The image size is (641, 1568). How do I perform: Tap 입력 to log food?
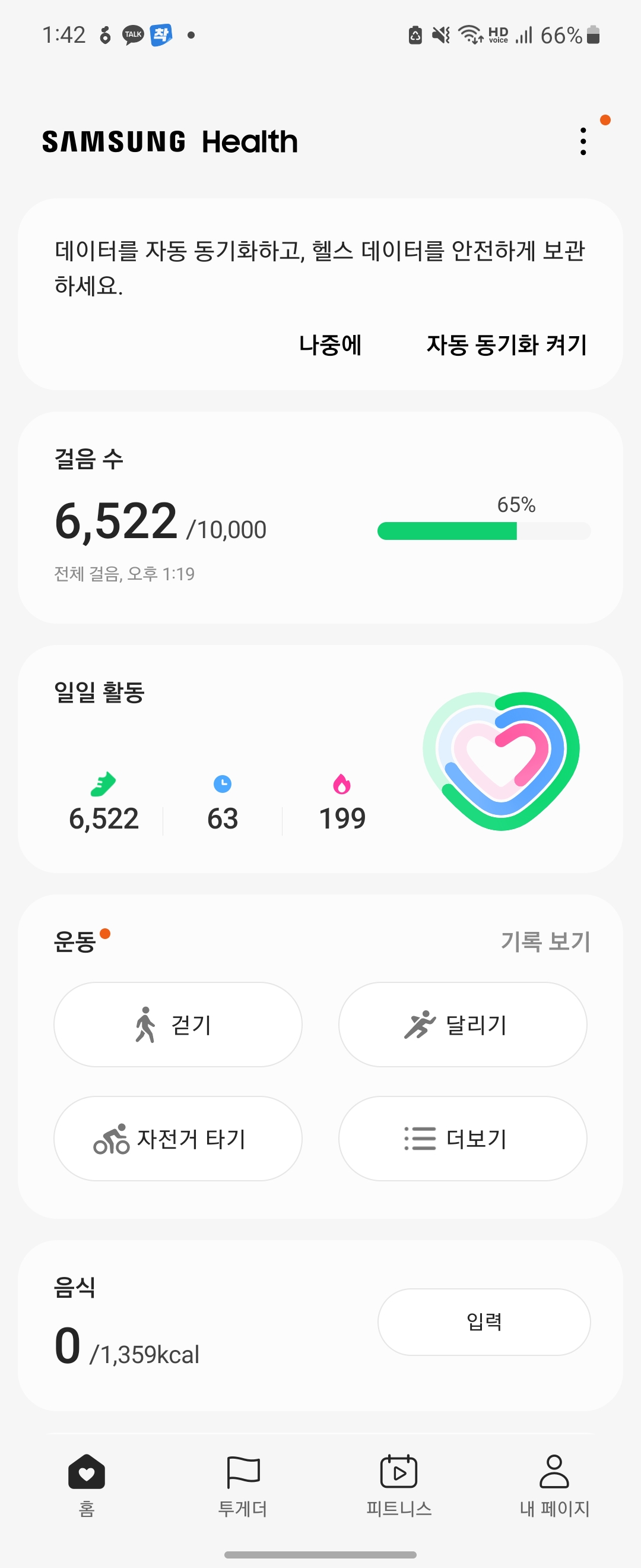(484, 1322)
